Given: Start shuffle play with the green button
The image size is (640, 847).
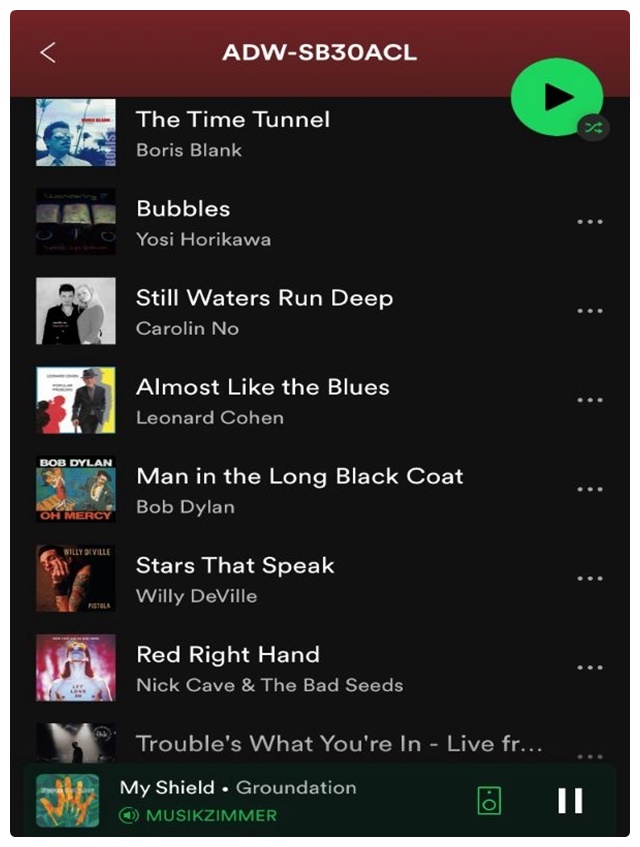Looking at the screenshot, I should click(x=556, y=96).
